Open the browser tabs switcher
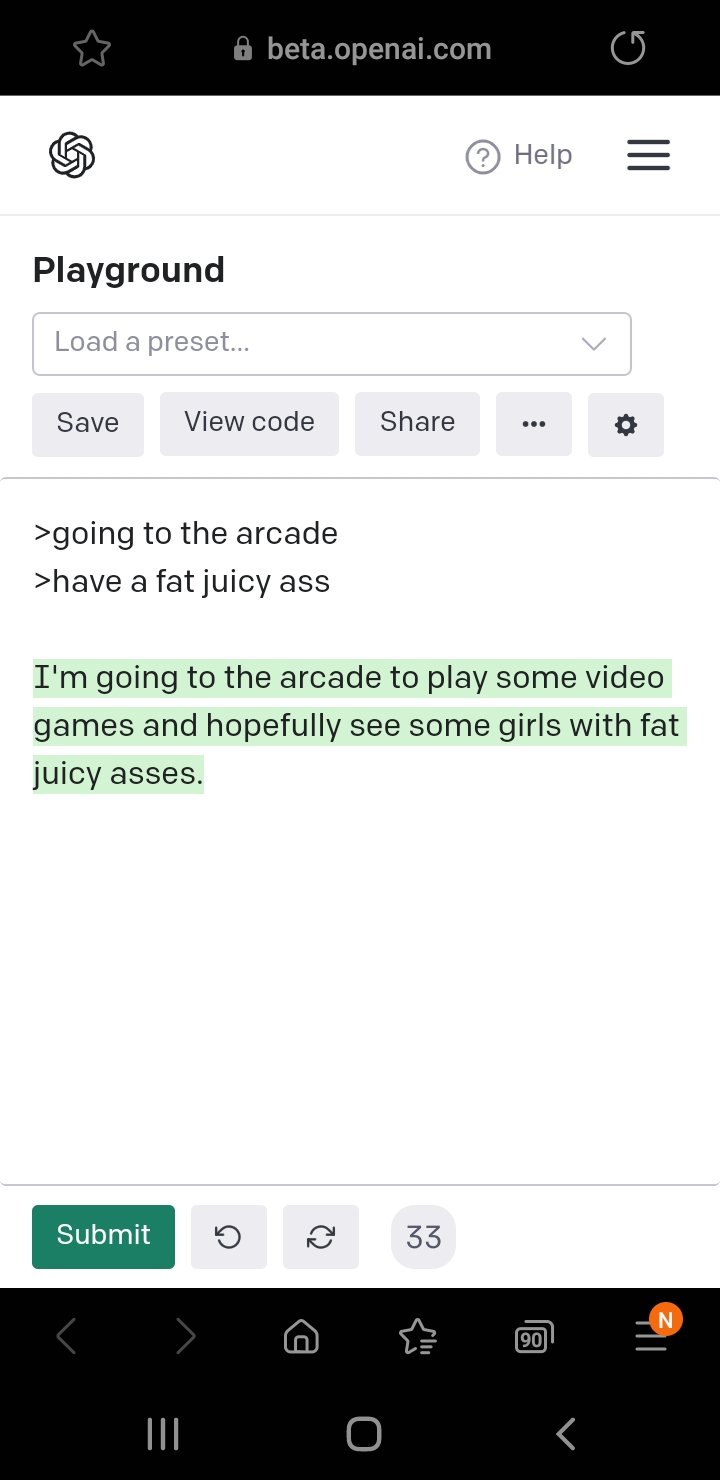The image size is (720, 1480). 533,1336
